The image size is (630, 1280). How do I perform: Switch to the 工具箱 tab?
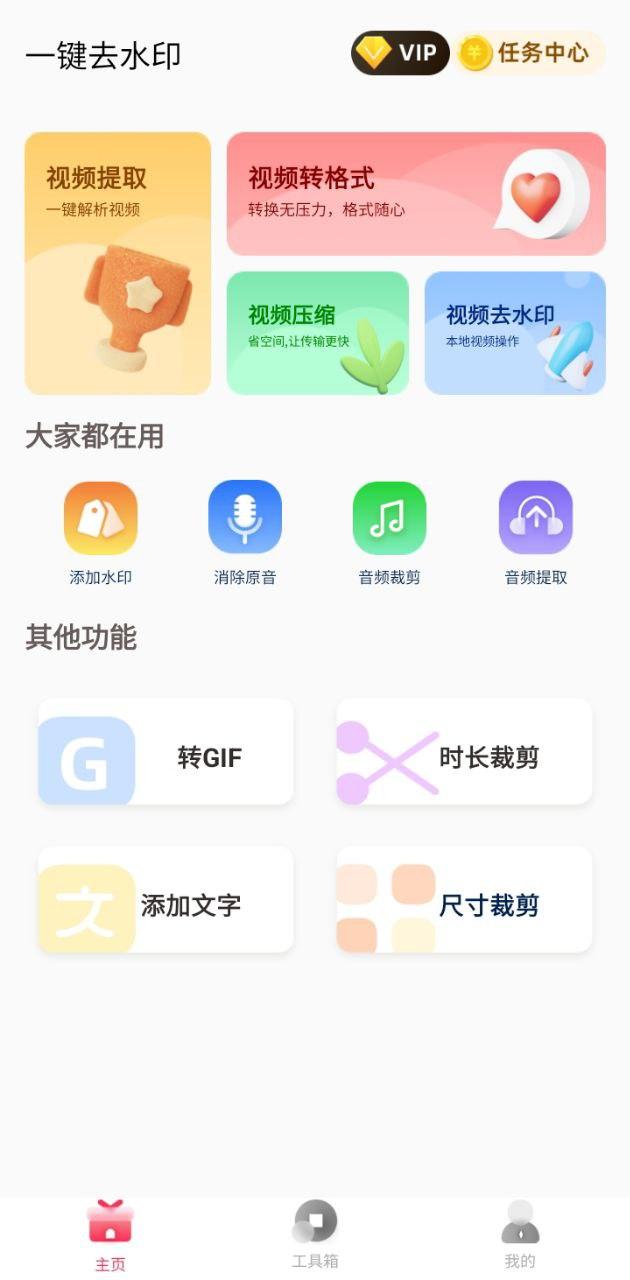[x=315, y=1236]
